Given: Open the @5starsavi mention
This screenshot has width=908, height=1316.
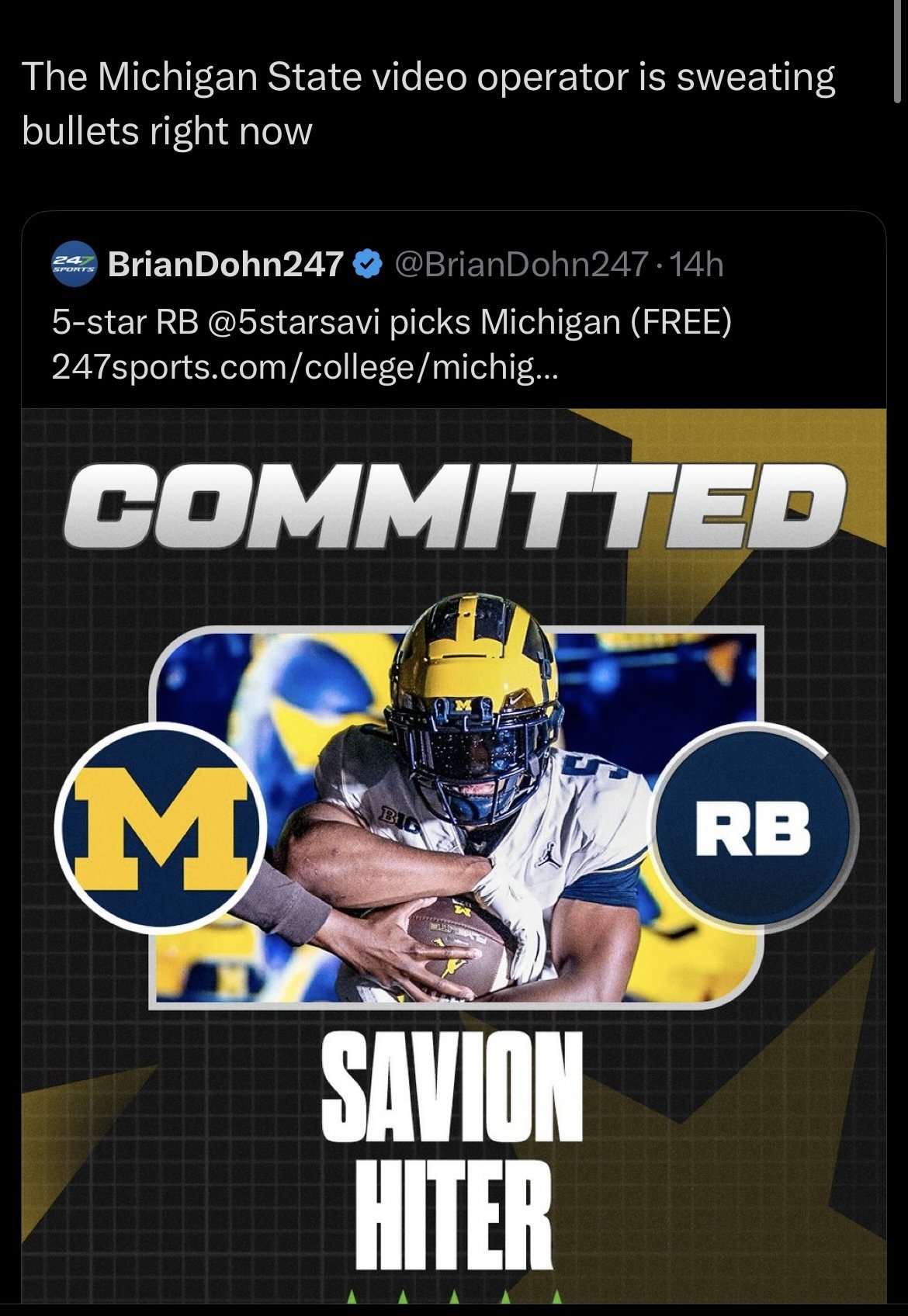Looking at the screenshot, I should coord(293,321).
